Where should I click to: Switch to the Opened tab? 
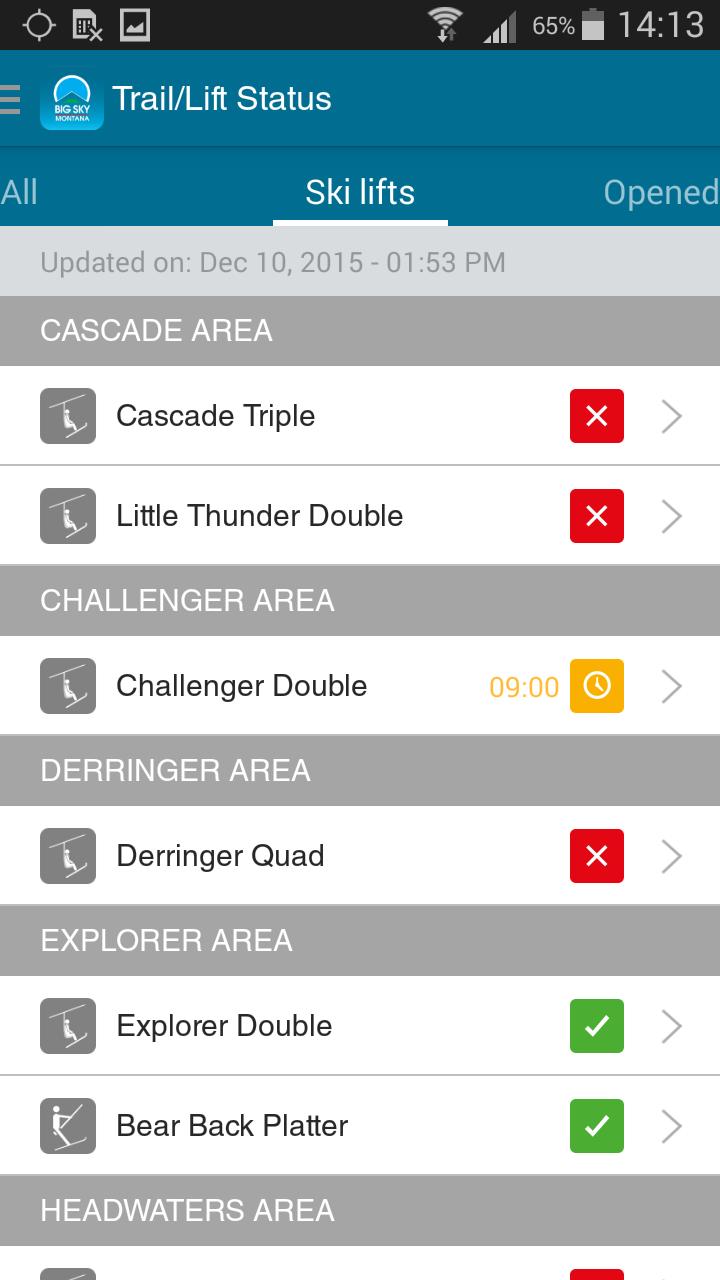tap(660, 192)
